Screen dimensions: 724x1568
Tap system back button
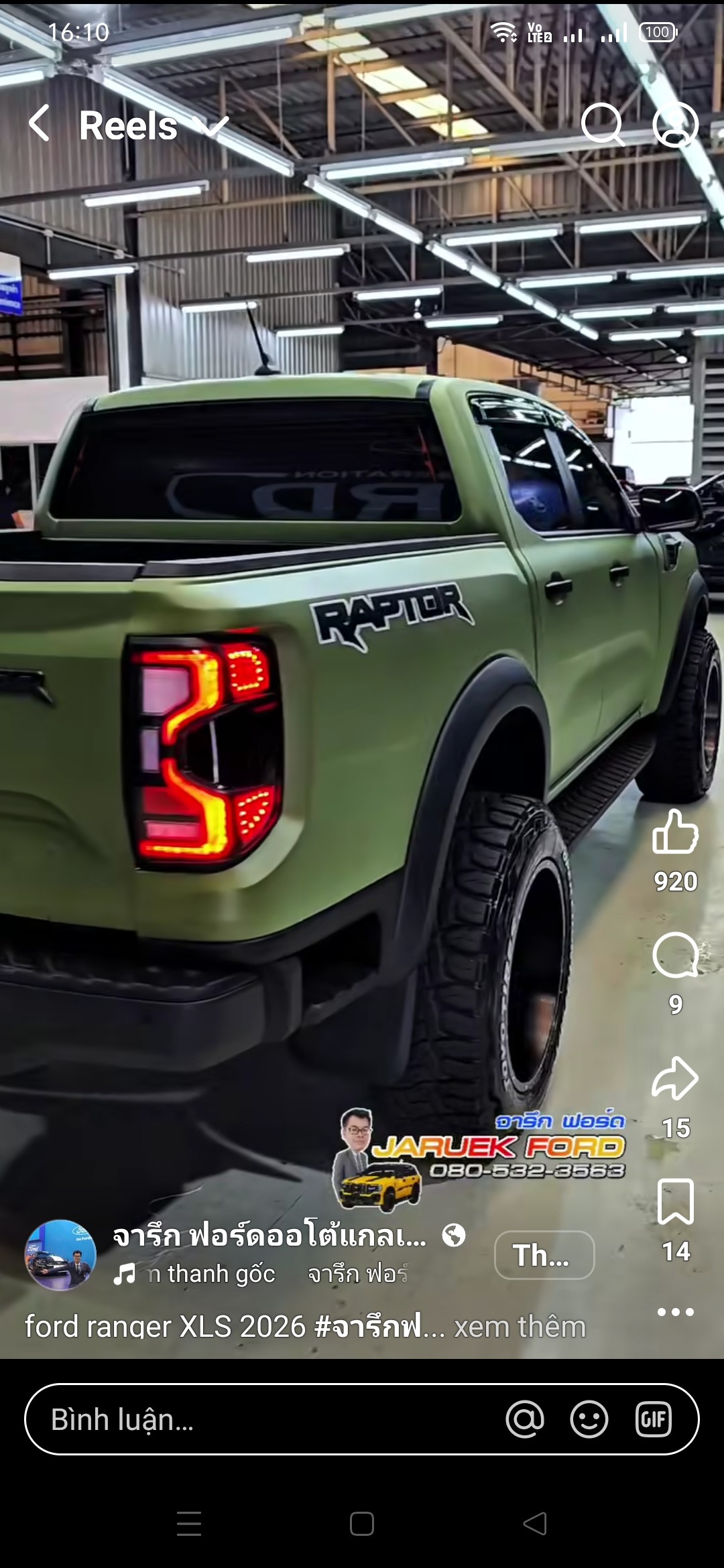click(535, 1524)
